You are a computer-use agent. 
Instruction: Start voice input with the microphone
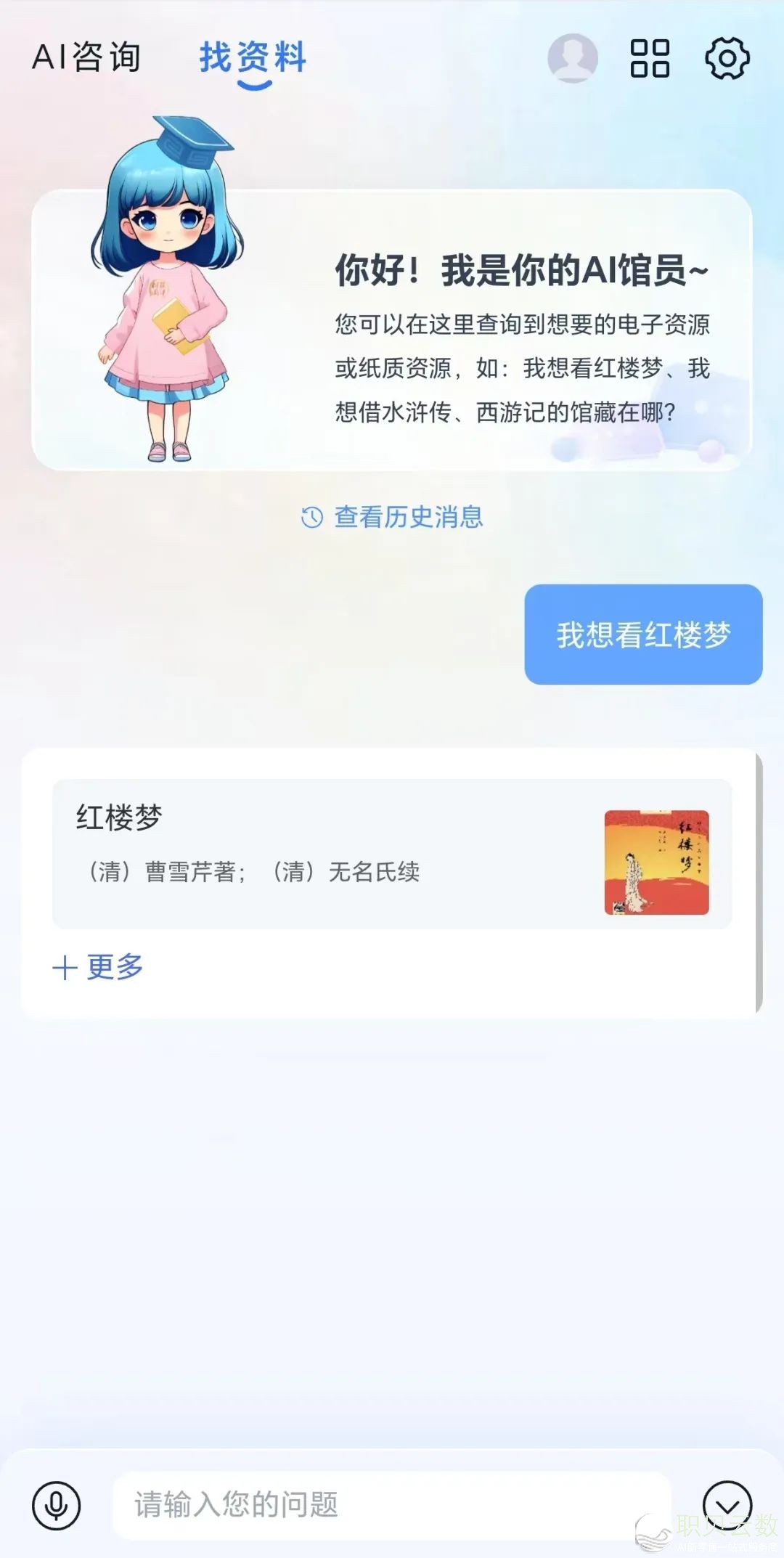[x=57, y=1505]
